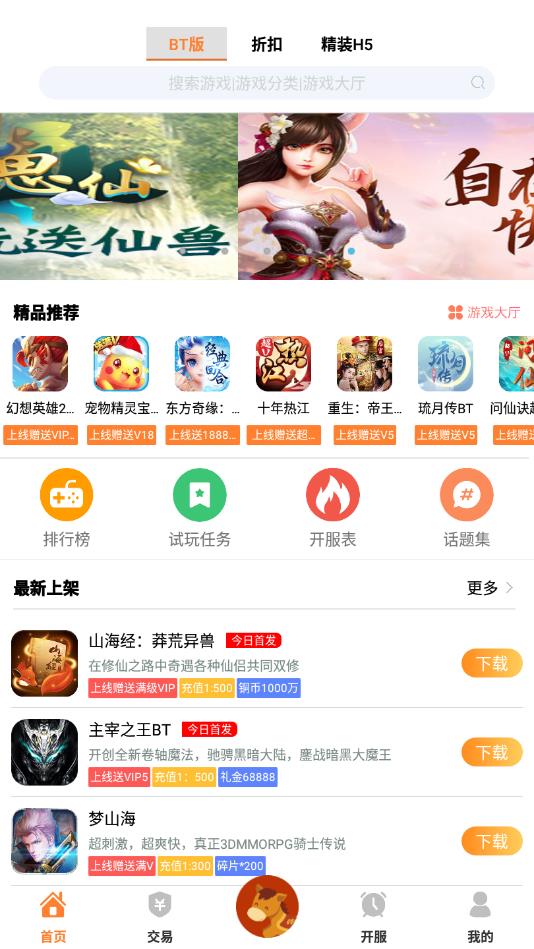Open the 开服表 flame shortcut
The image size is (534, 949).
(333, 507)
